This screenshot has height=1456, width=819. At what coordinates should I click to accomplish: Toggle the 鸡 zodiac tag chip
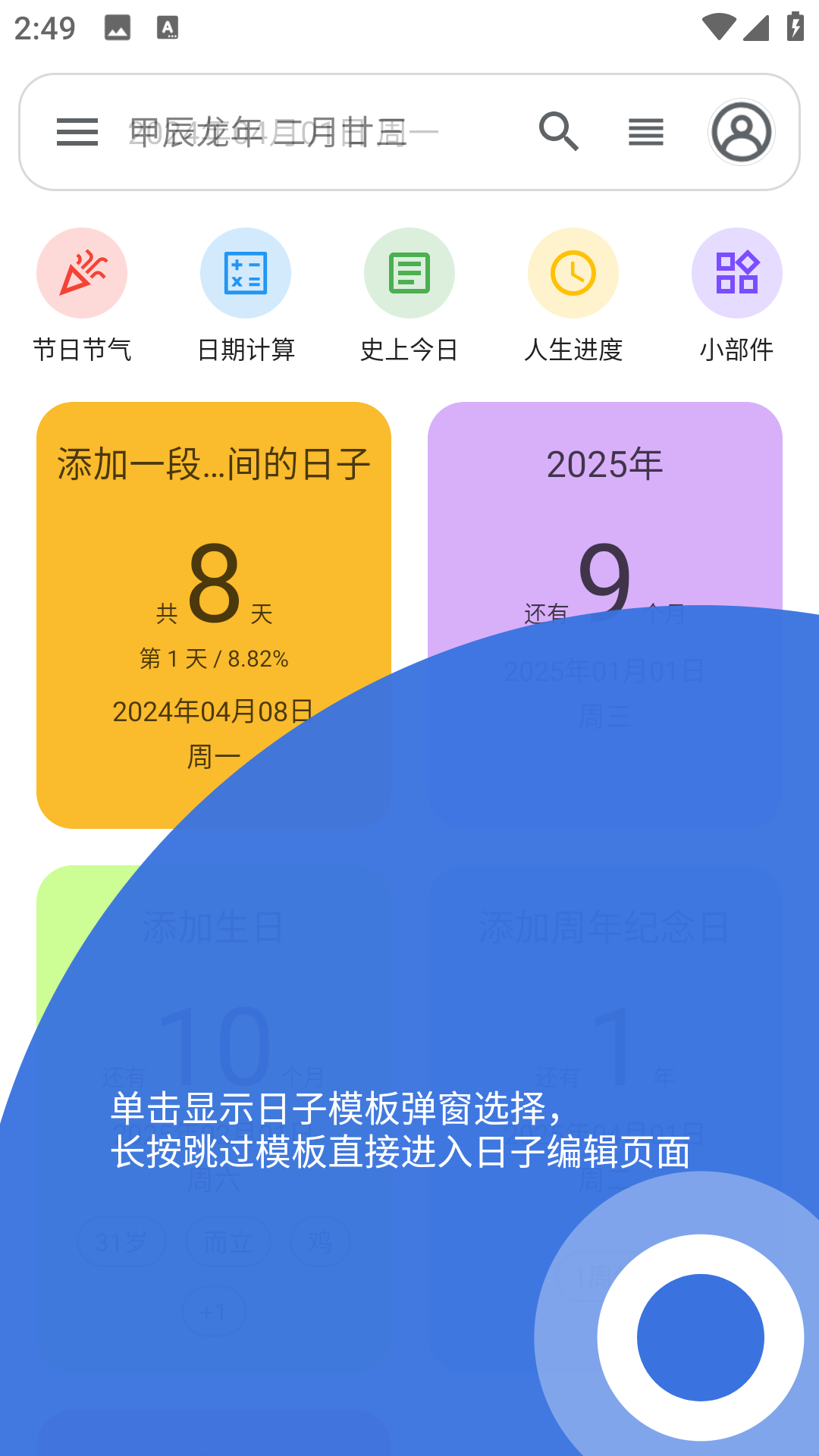pyautogui.click(x=319, y=1241)
